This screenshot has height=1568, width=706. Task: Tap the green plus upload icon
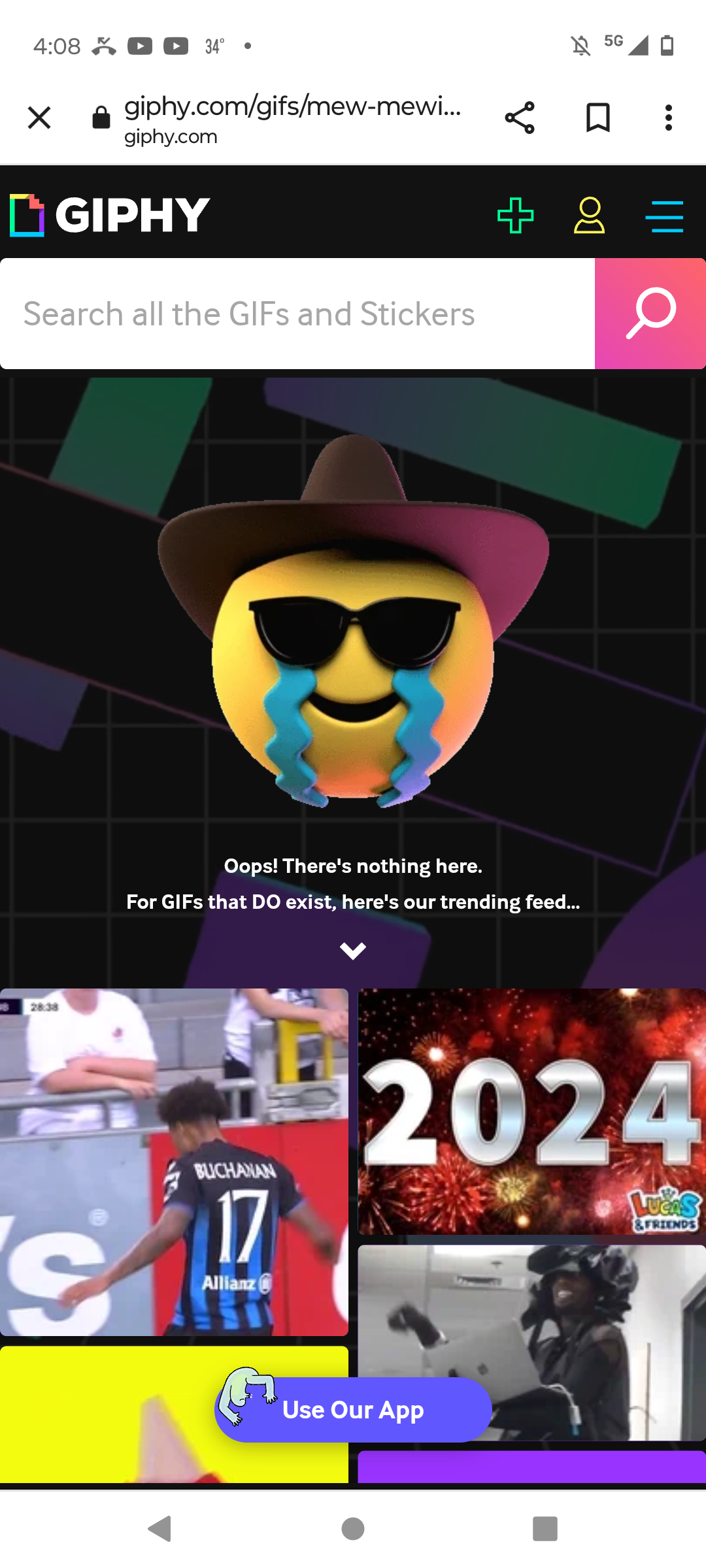515,216
